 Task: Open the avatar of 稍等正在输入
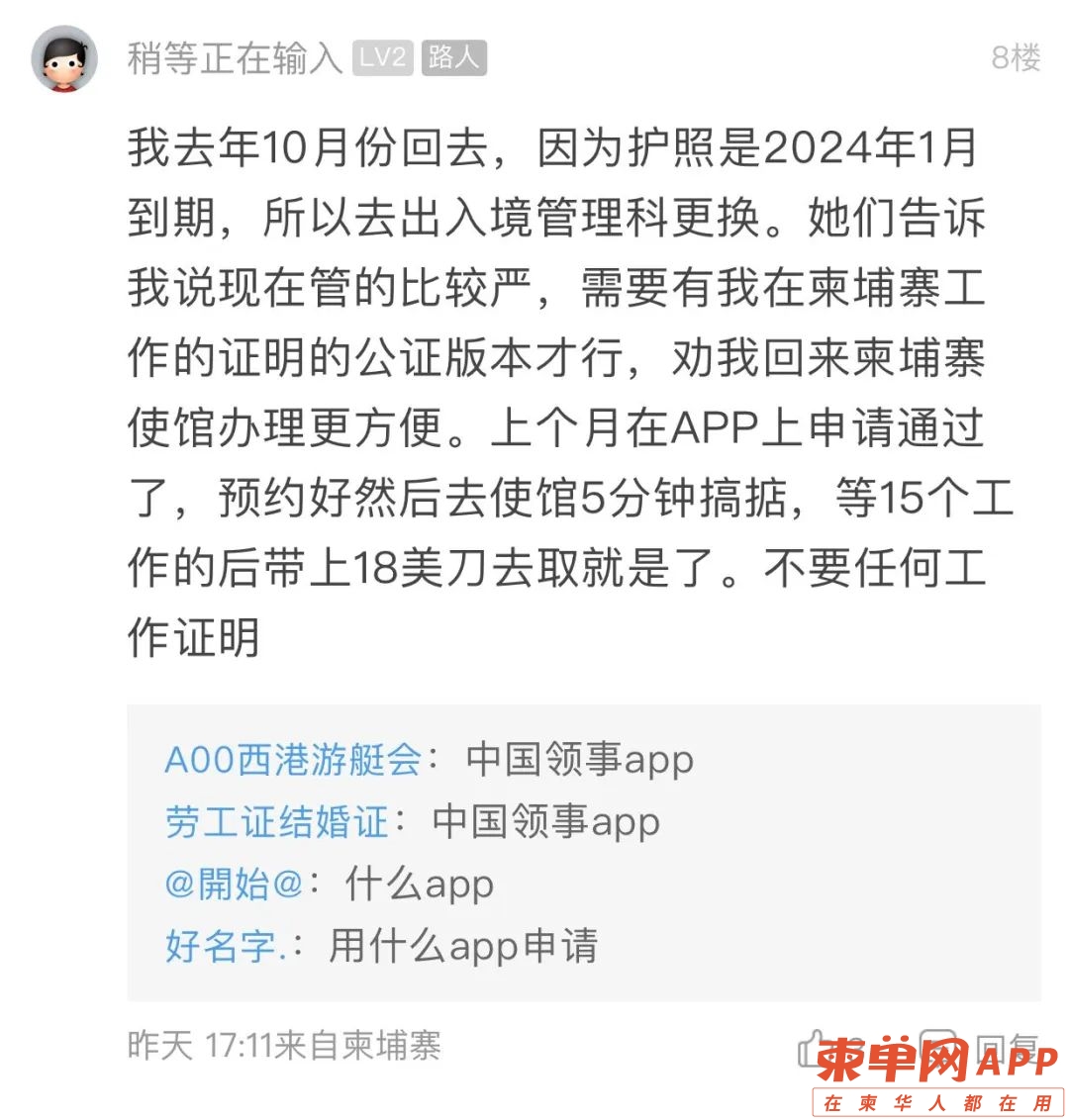65,58
